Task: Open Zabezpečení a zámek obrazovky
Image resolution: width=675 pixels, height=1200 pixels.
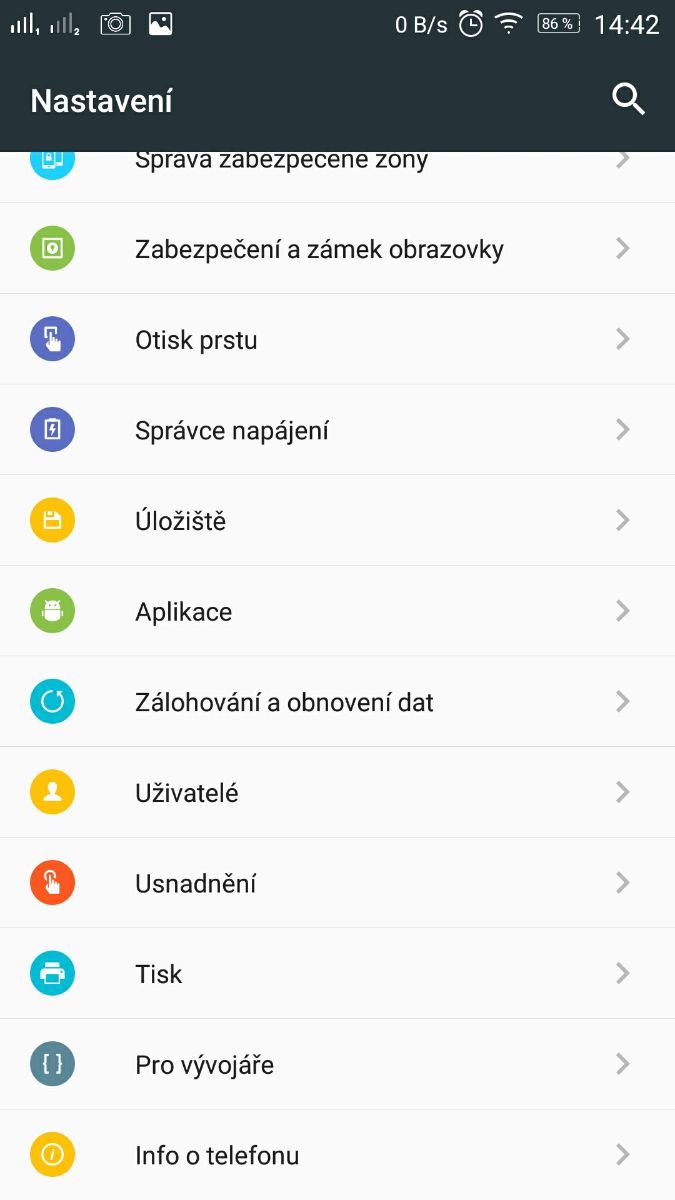Action: [318, 249]
